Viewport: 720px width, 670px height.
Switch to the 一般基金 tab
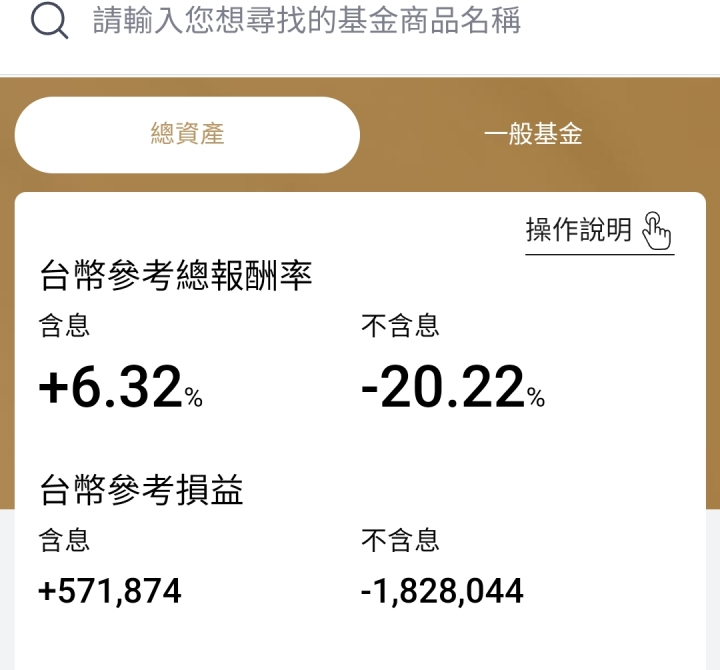[x=532, y=134]
